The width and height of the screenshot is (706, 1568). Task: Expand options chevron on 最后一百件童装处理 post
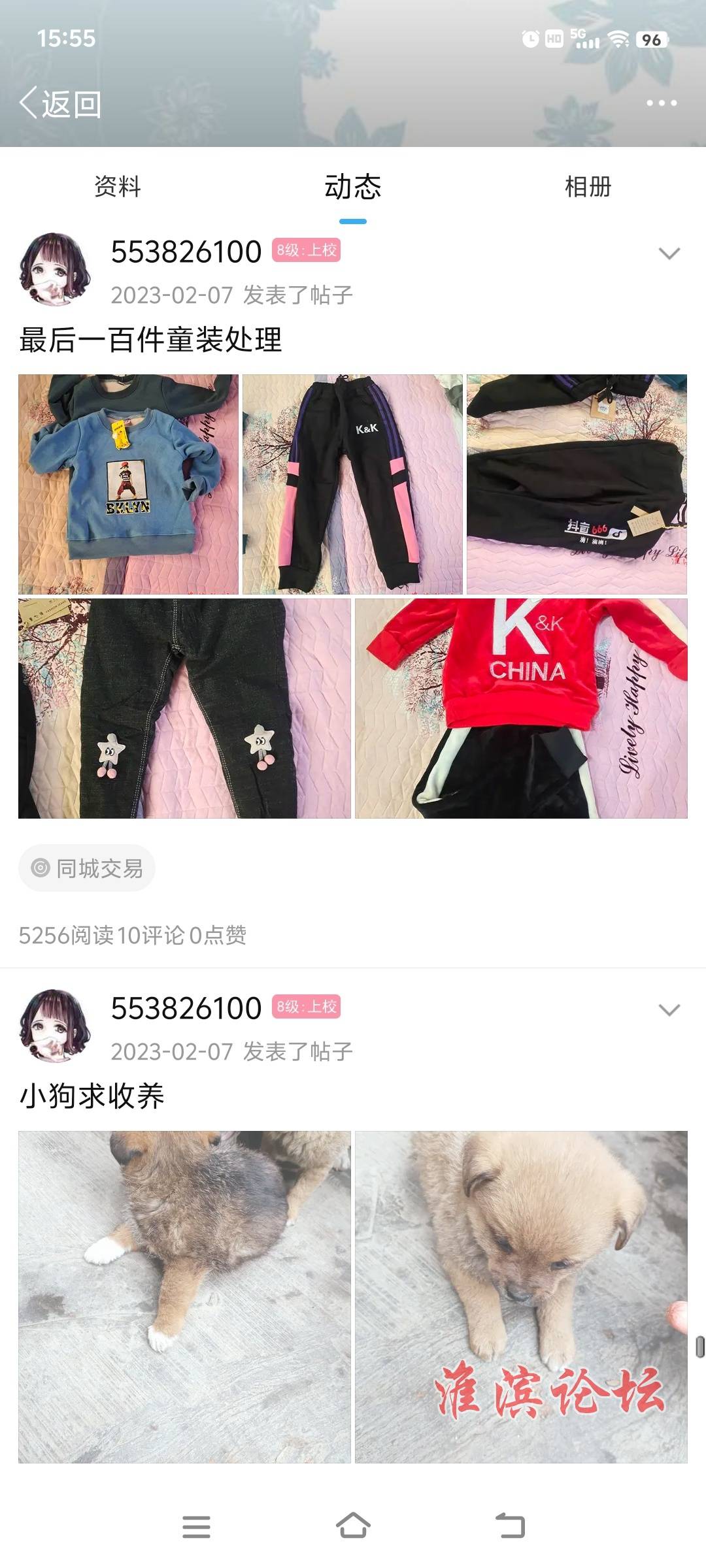[x=669, y=253]
